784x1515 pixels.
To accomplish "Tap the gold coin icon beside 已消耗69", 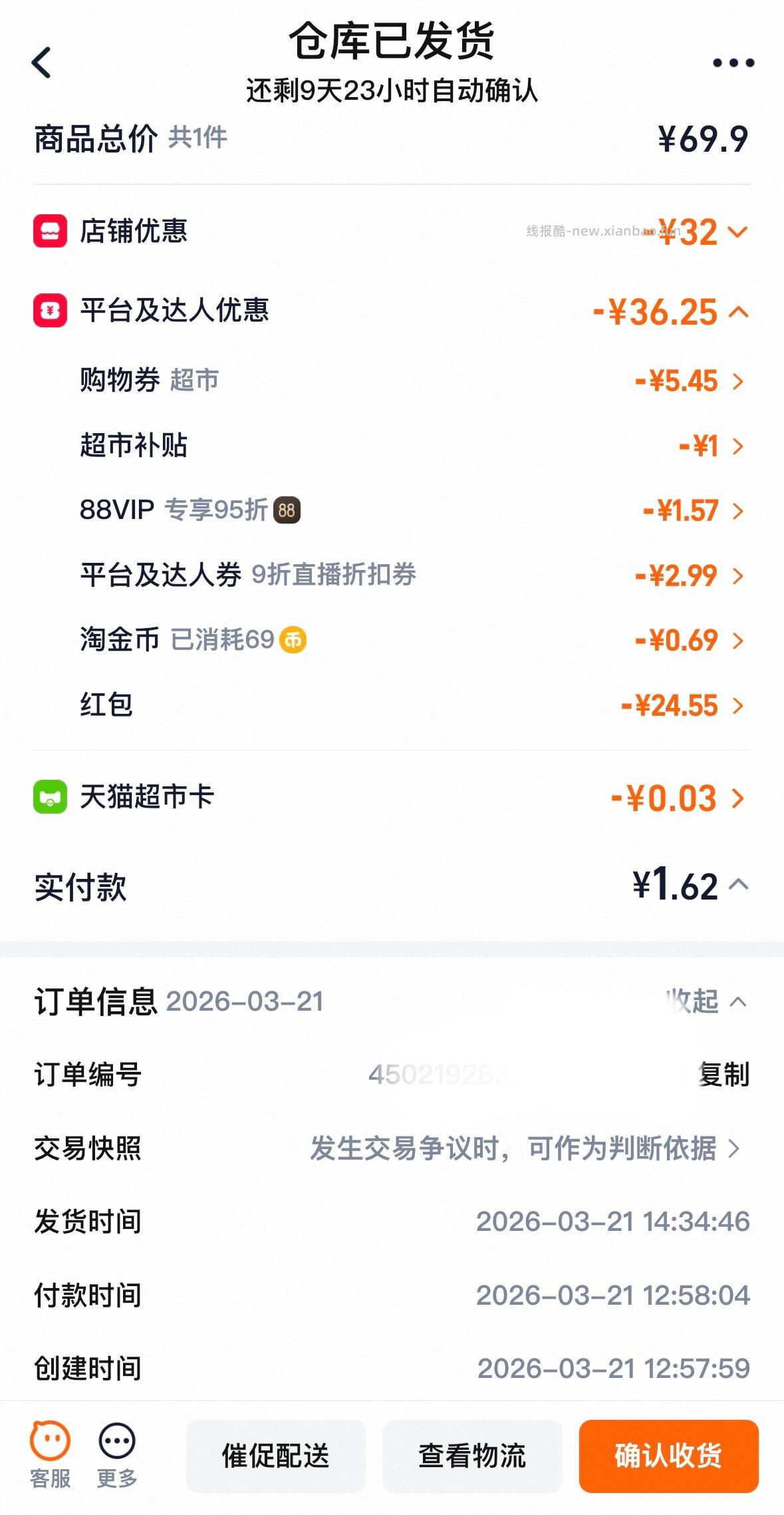I will (x=291, y=642).
